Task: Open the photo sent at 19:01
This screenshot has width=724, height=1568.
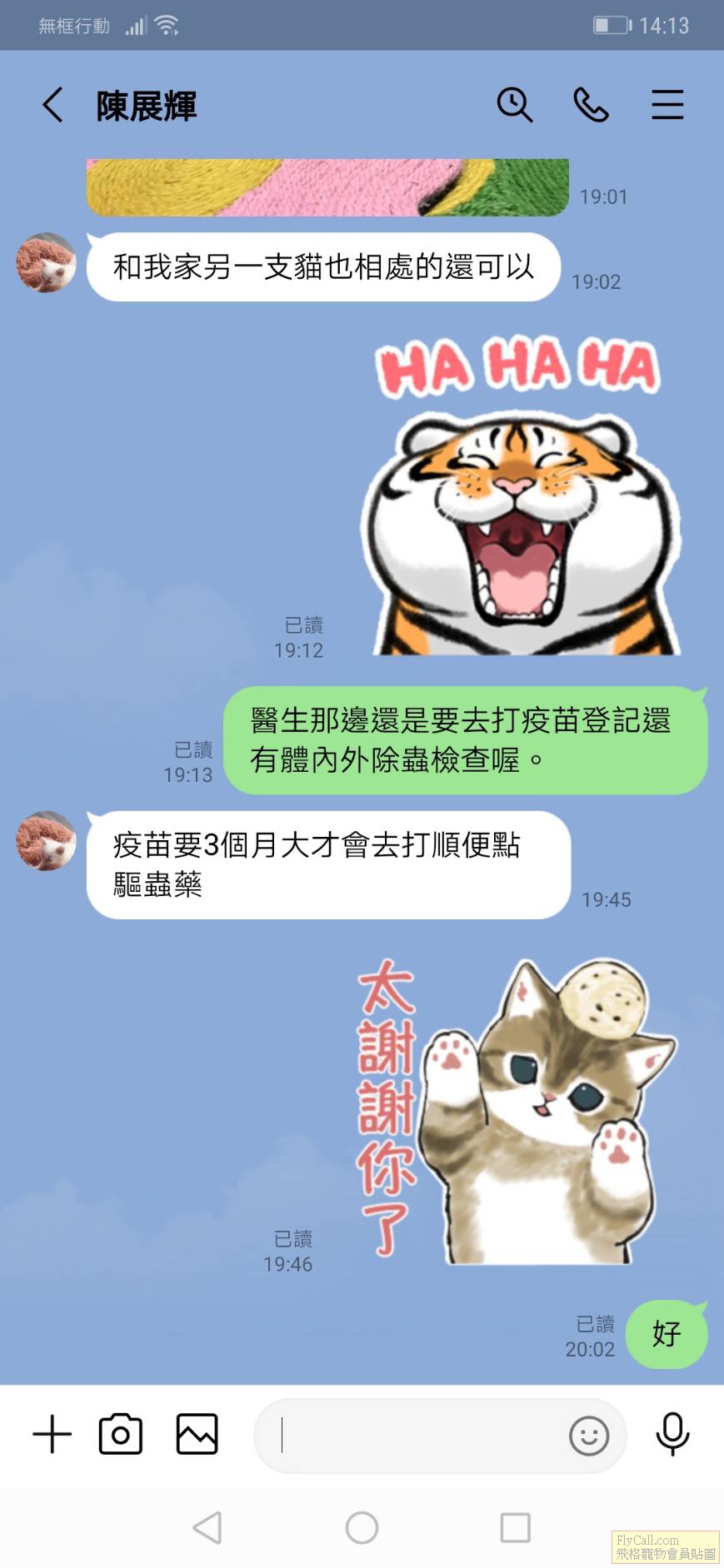Action: [x=327, y=187]
